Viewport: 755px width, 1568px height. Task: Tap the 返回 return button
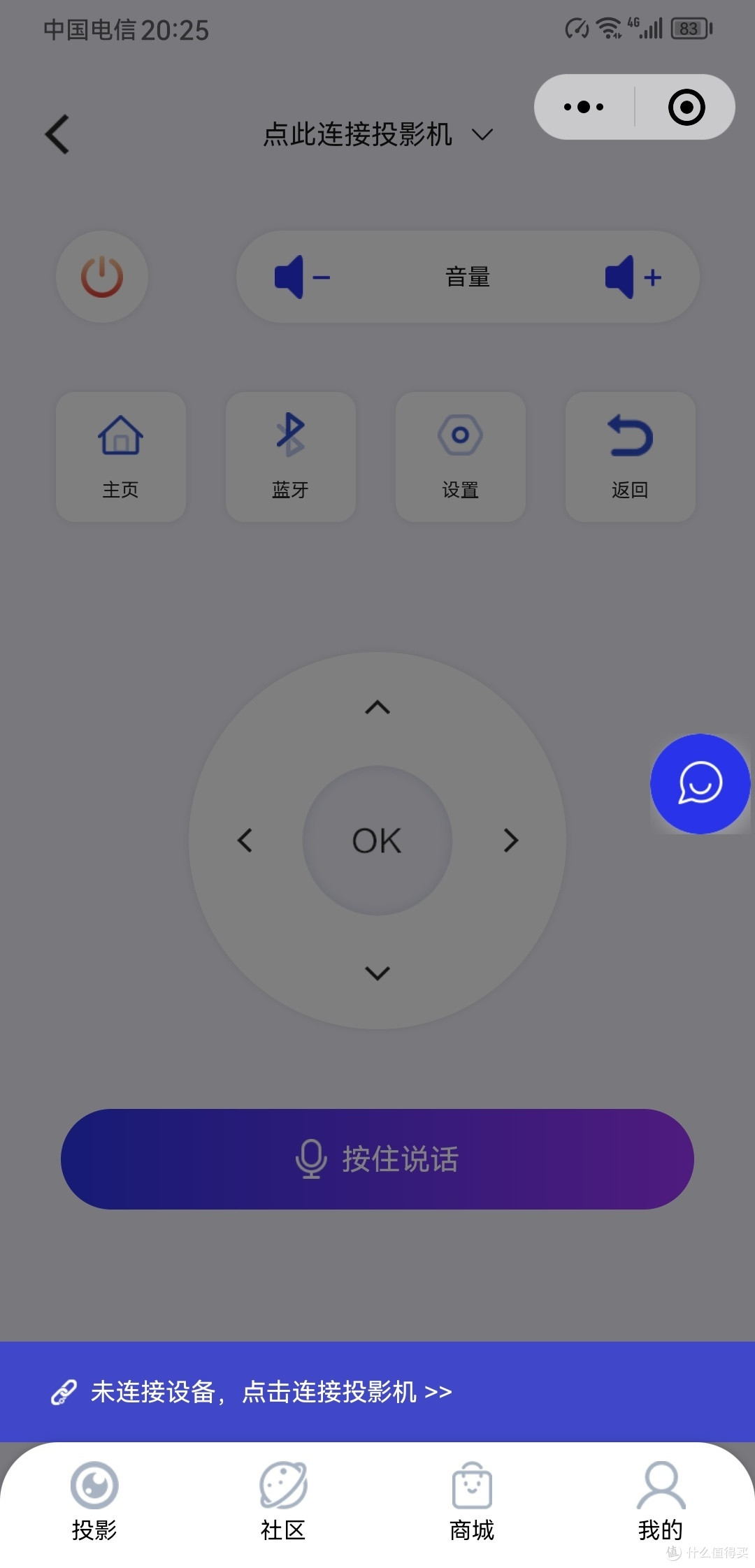tap(631, 456)
